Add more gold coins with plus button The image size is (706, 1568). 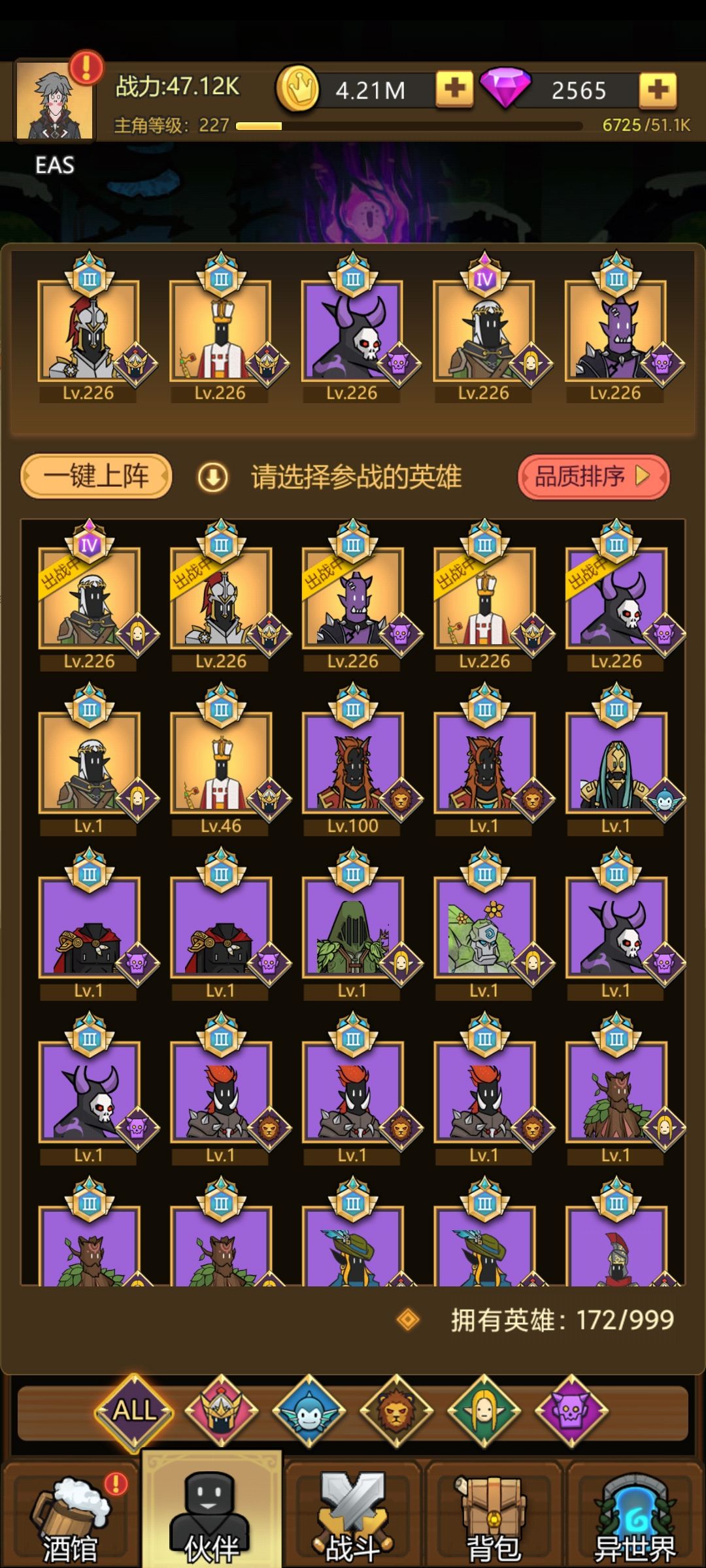pos(455,90)
